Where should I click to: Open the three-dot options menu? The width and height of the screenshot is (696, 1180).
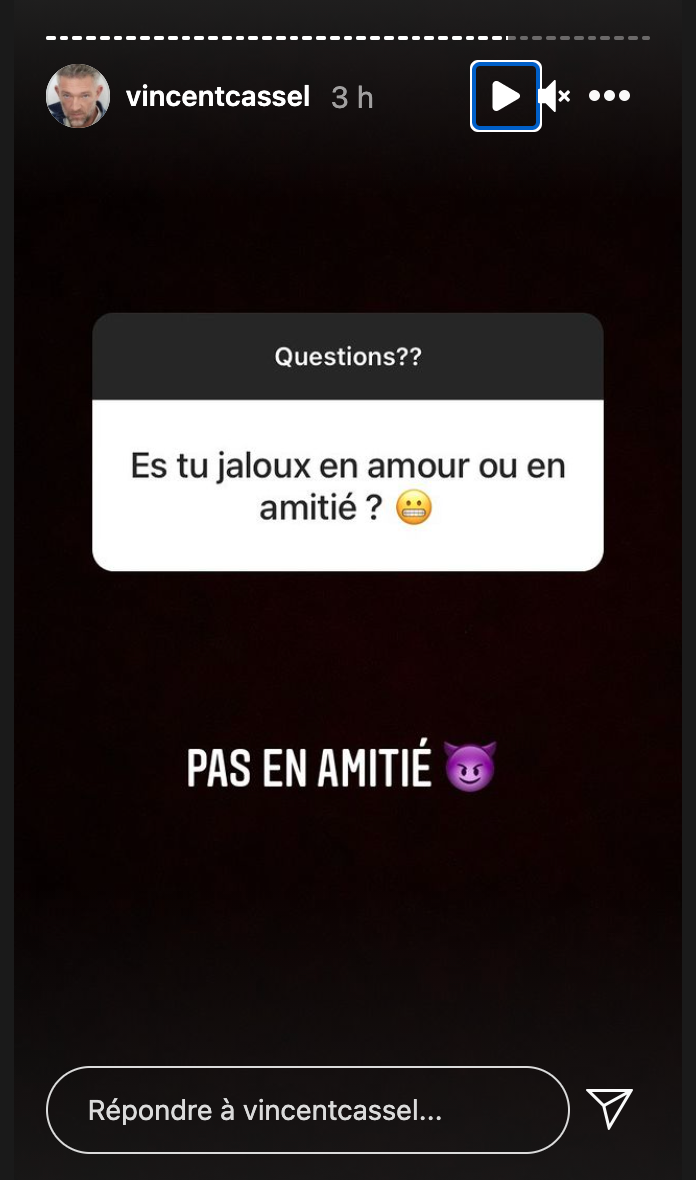(x=609, y=96)
